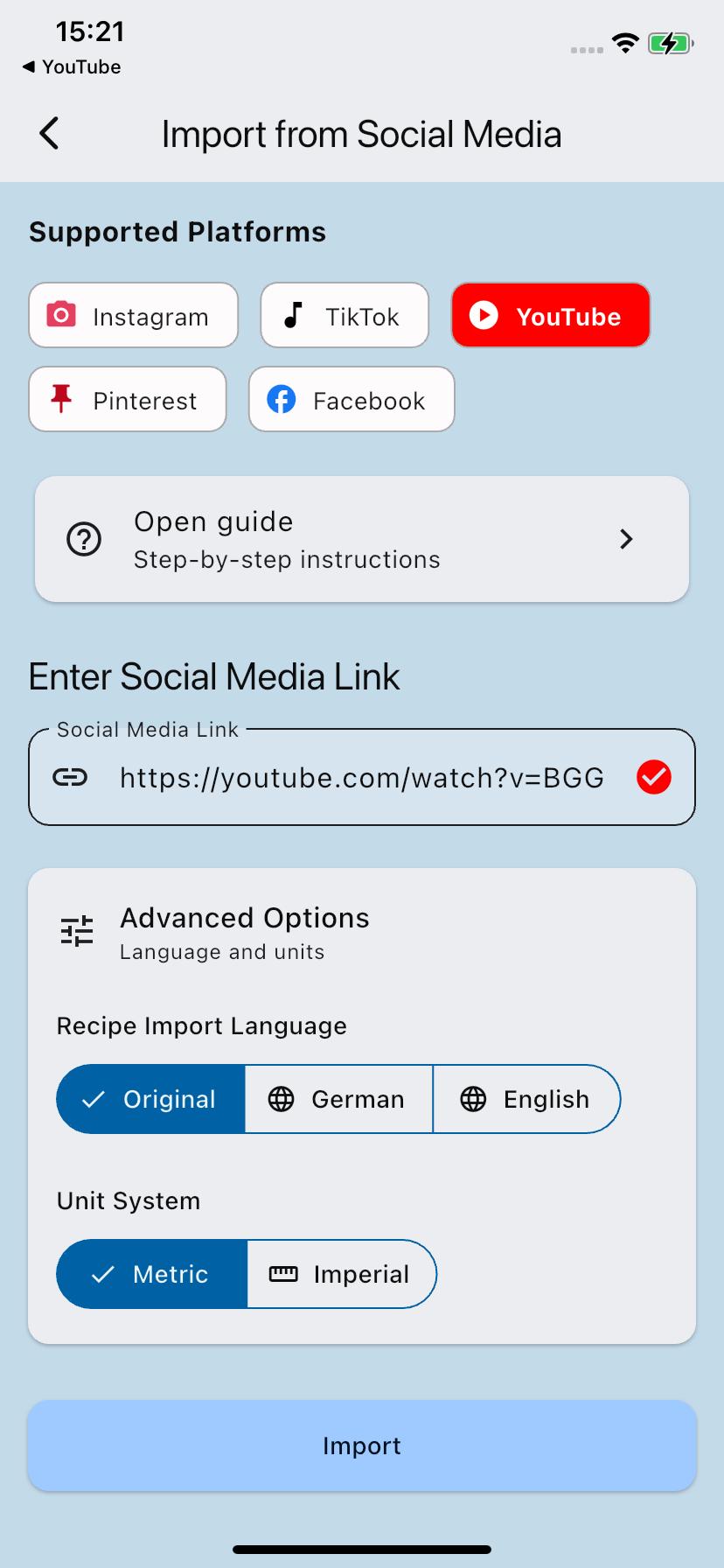This screenshot has height=1568, width=724.
Task: Set import language to English
Action: click(526, 1099)
